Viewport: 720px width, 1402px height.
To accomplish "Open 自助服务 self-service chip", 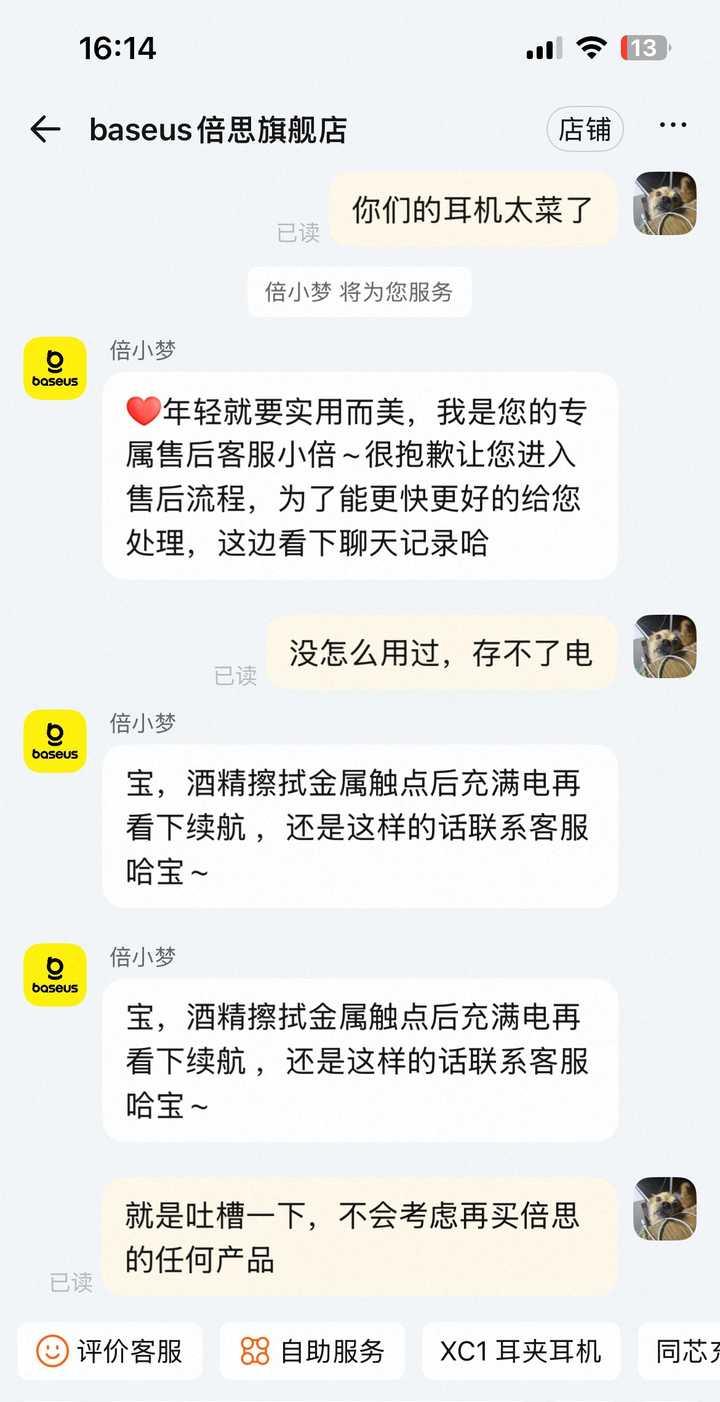I will [x=312, y=1352].
